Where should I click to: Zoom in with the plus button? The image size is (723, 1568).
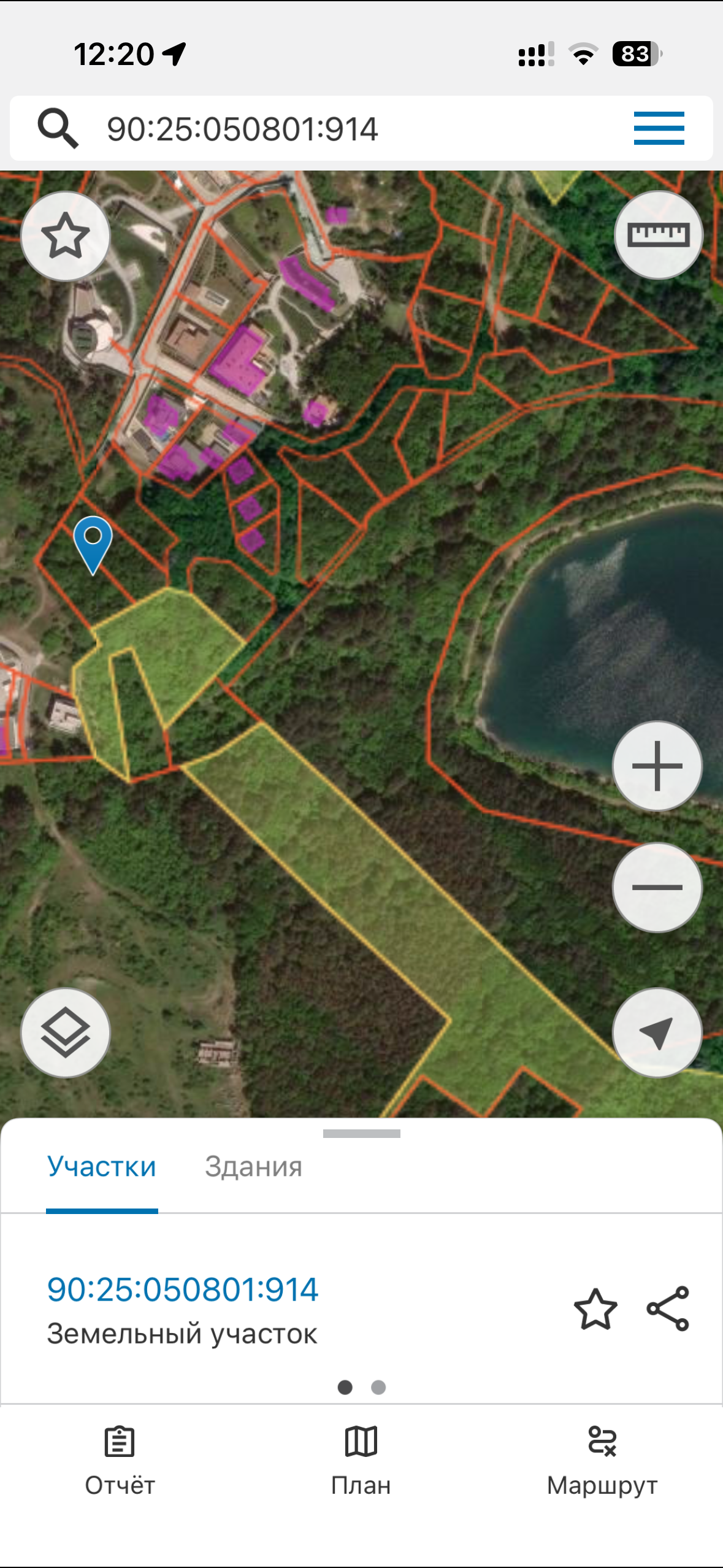click(657, 766)
